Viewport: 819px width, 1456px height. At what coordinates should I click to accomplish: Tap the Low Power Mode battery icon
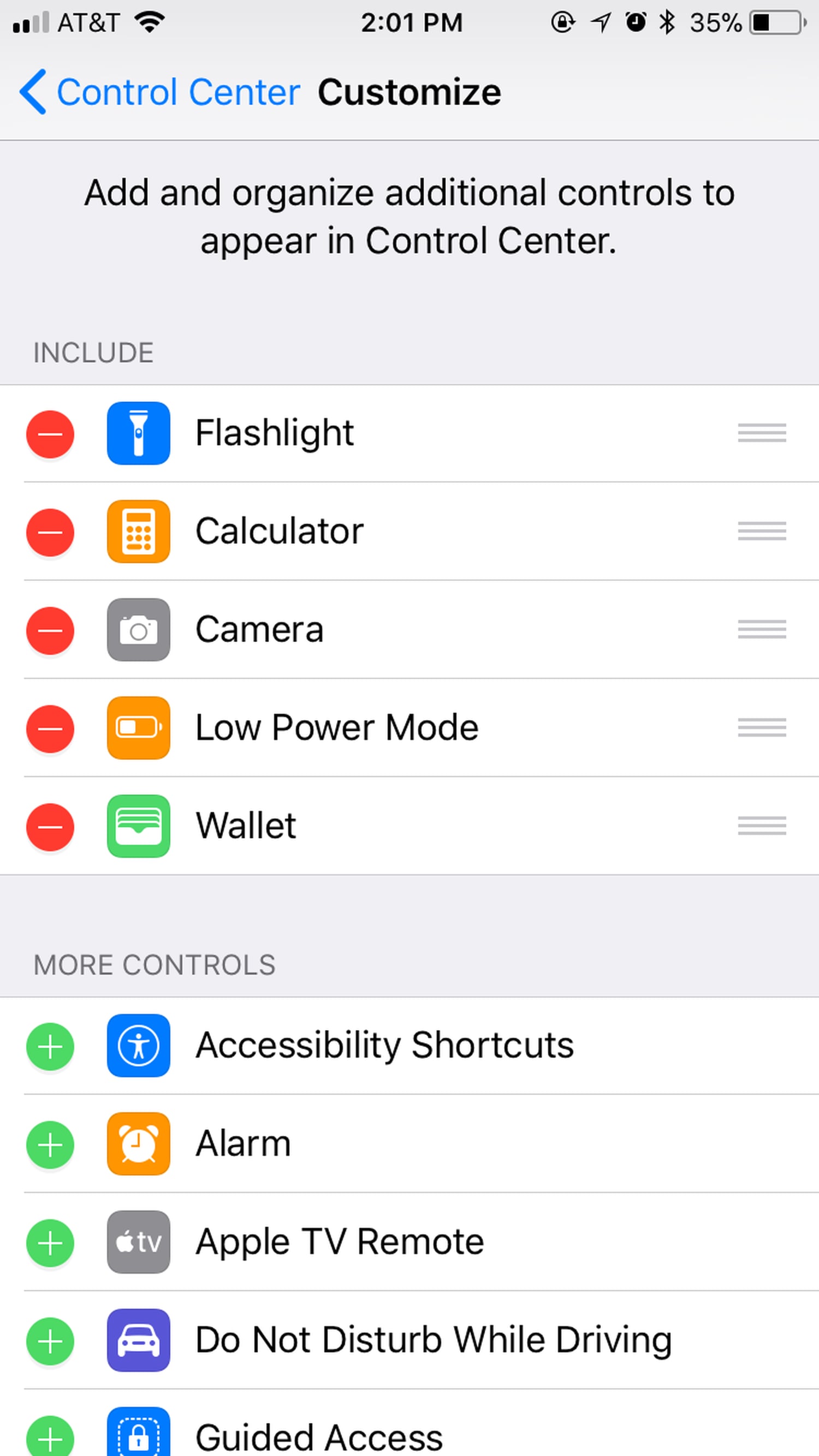click(x=138, y=728)
